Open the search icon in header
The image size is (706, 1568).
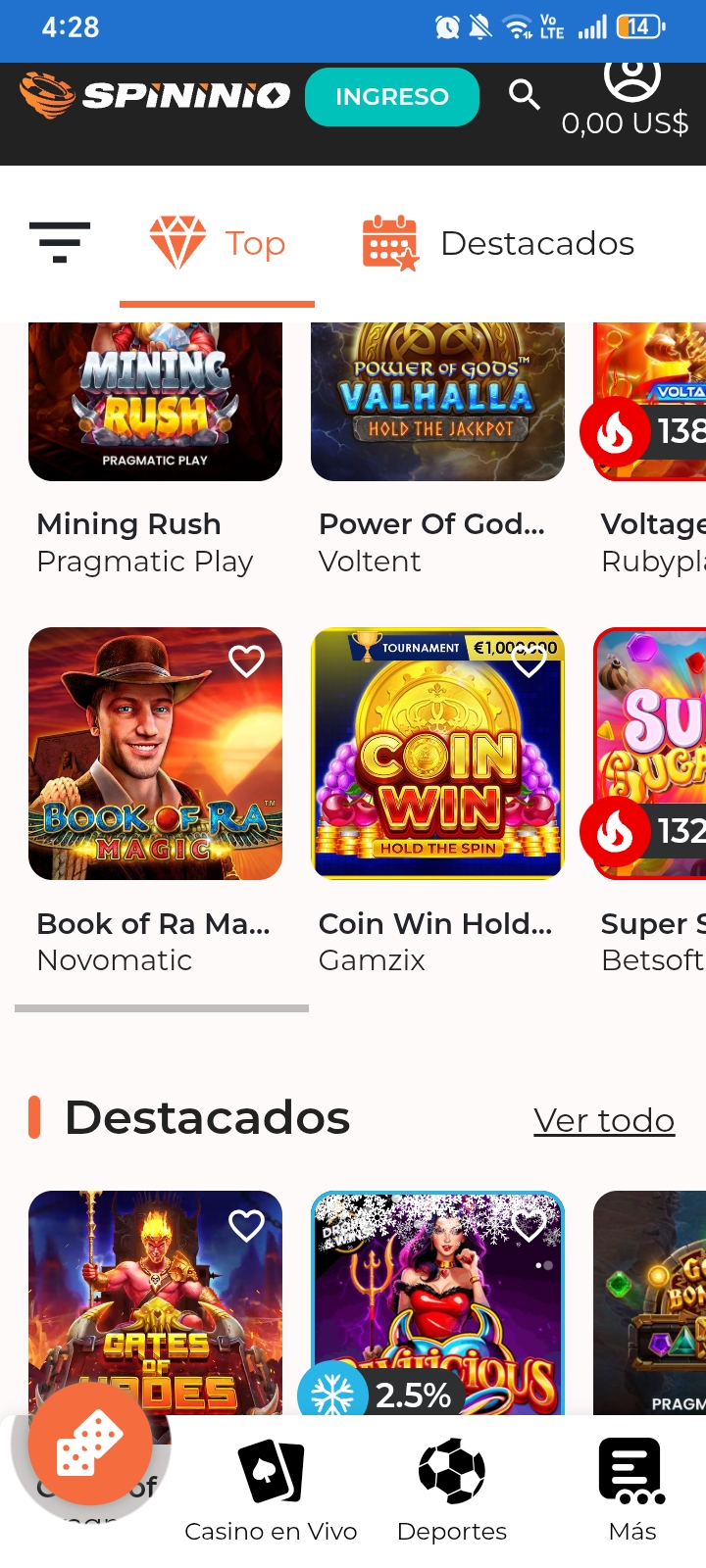pyautogui.click(x=525, y=95)
